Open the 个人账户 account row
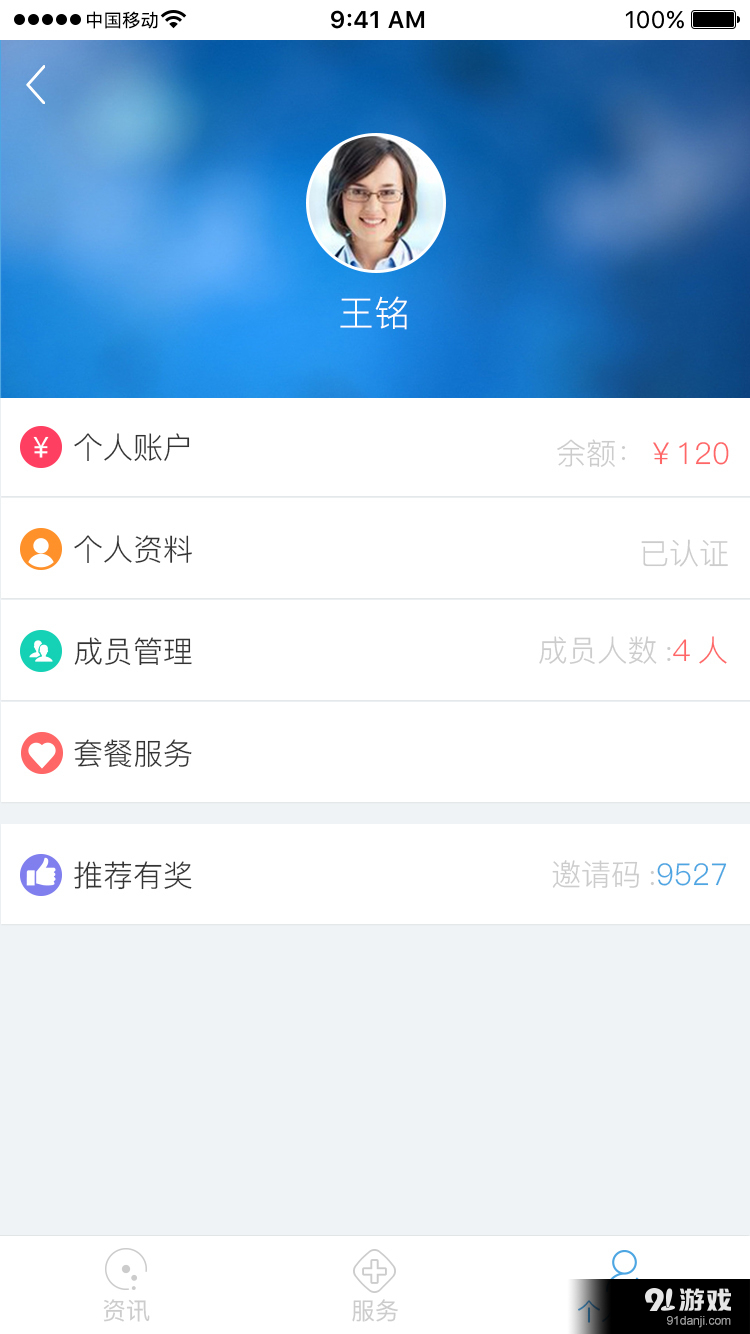750x1334 pixels. (300, 447)
